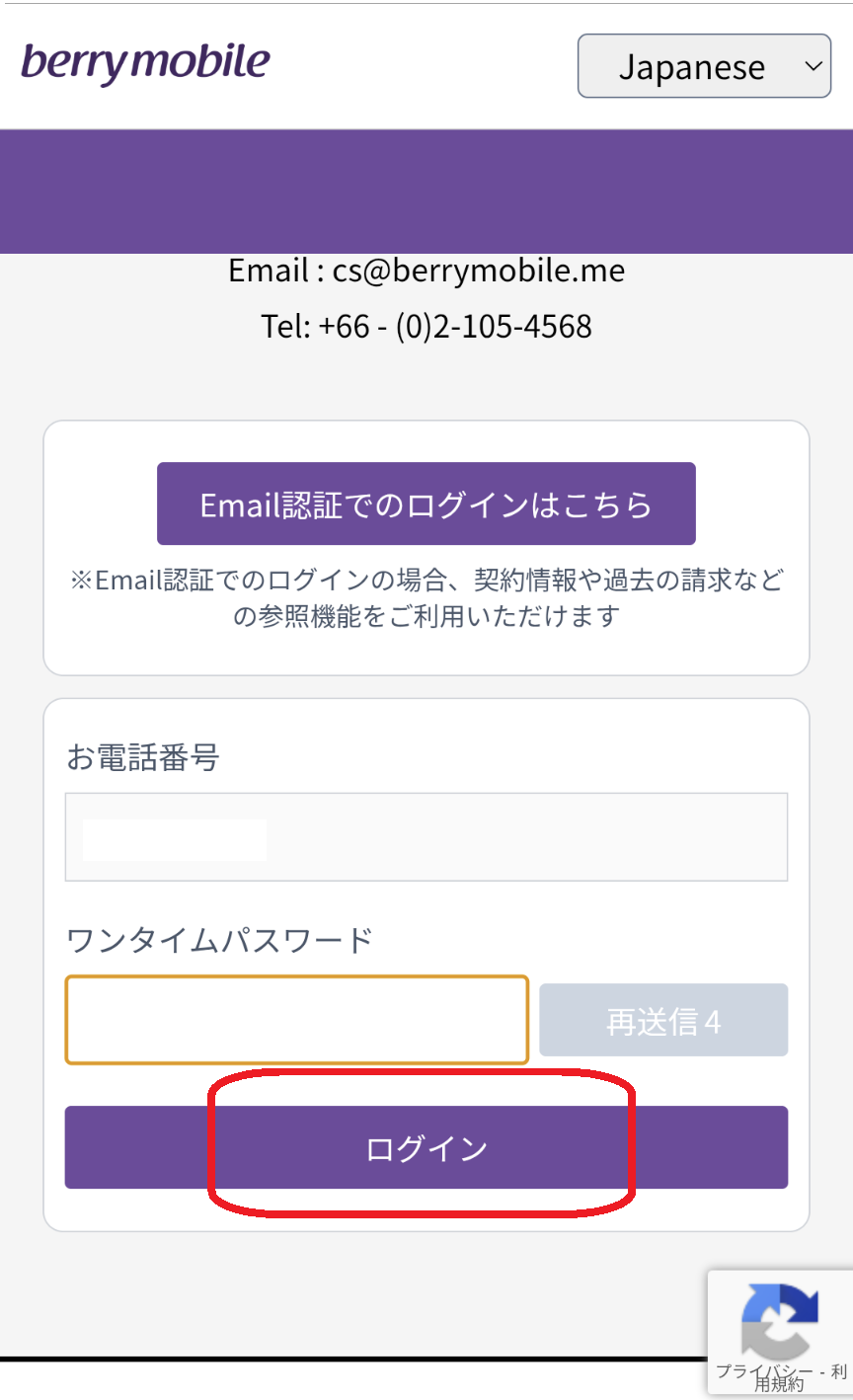The image size is (853, 1400).
Task: Tap the Email認証でのログインはこちら button
Action: (426, 504)
